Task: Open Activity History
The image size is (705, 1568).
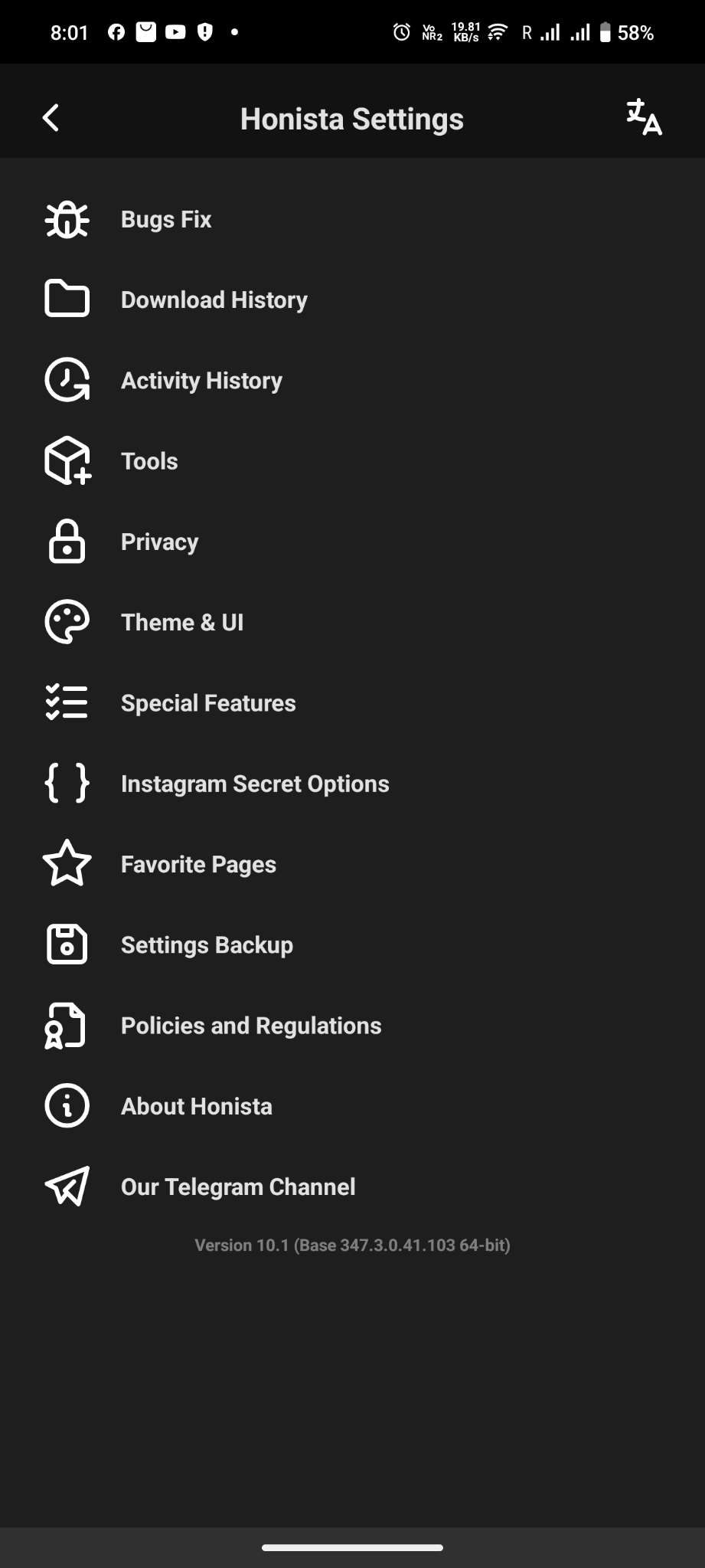Action: [201, 381]
